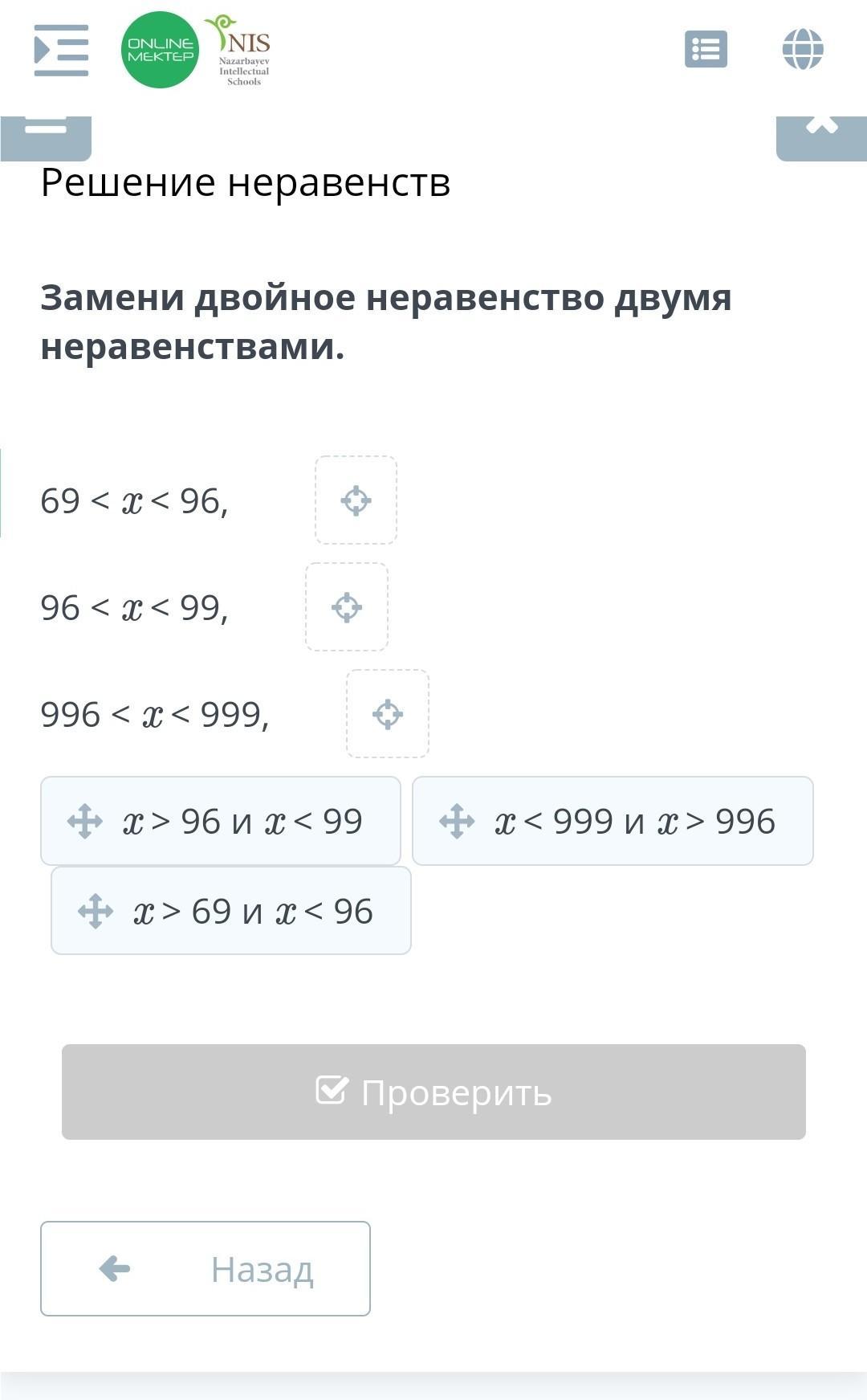
Task: Pick the answer x > 96 и x < 99
Action: point(221,821)
